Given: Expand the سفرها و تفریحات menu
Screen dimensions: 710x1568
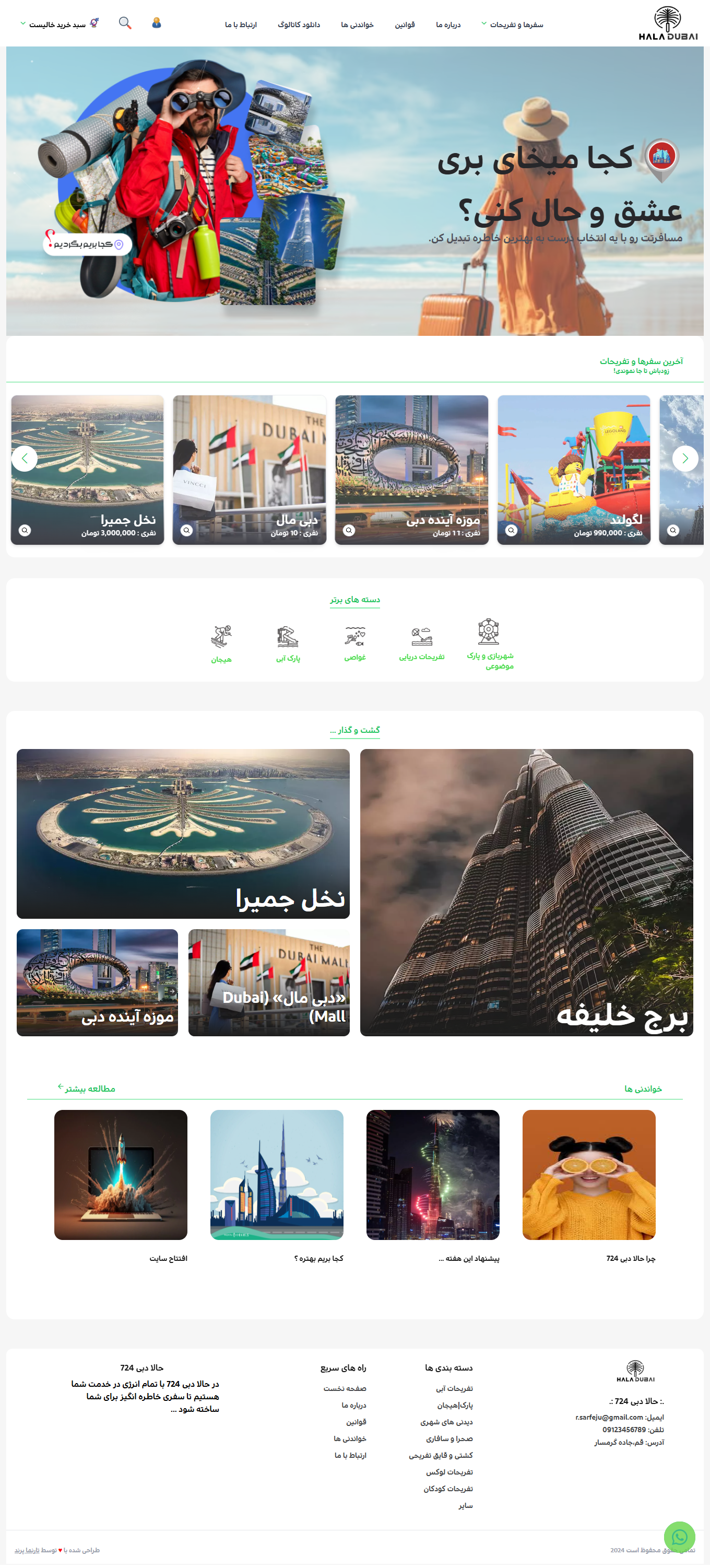Looking at the screenshot, I should (512, 25).
